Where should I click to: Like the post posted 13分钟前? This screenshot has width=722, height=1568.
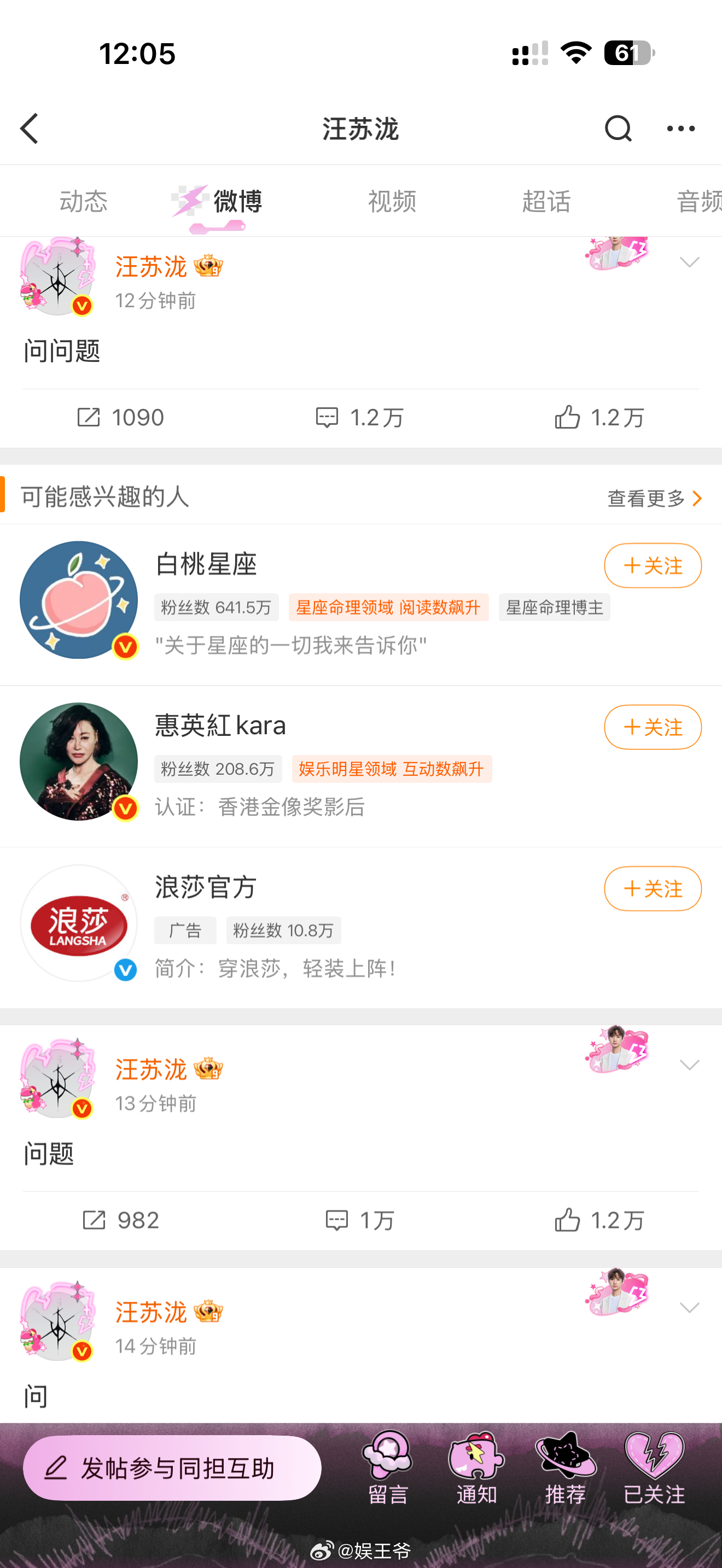click(599, 1220)
